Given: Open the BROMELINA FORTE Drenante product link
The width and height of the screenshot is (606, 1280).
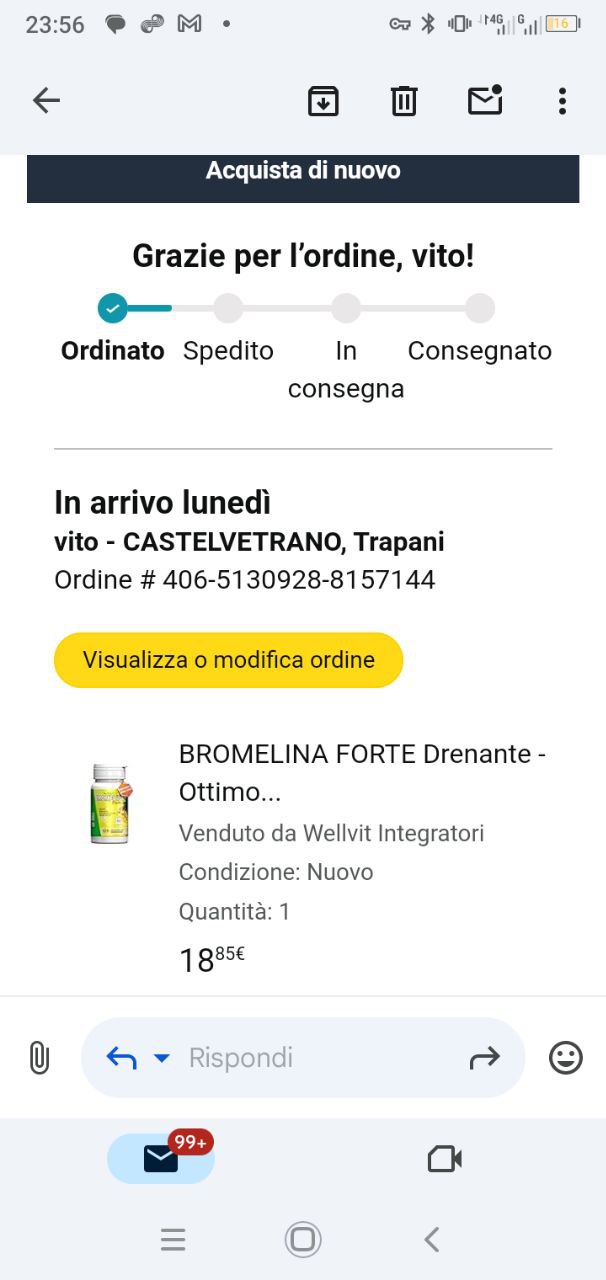Looking at the screenshot, I should [x=362, y=772].
